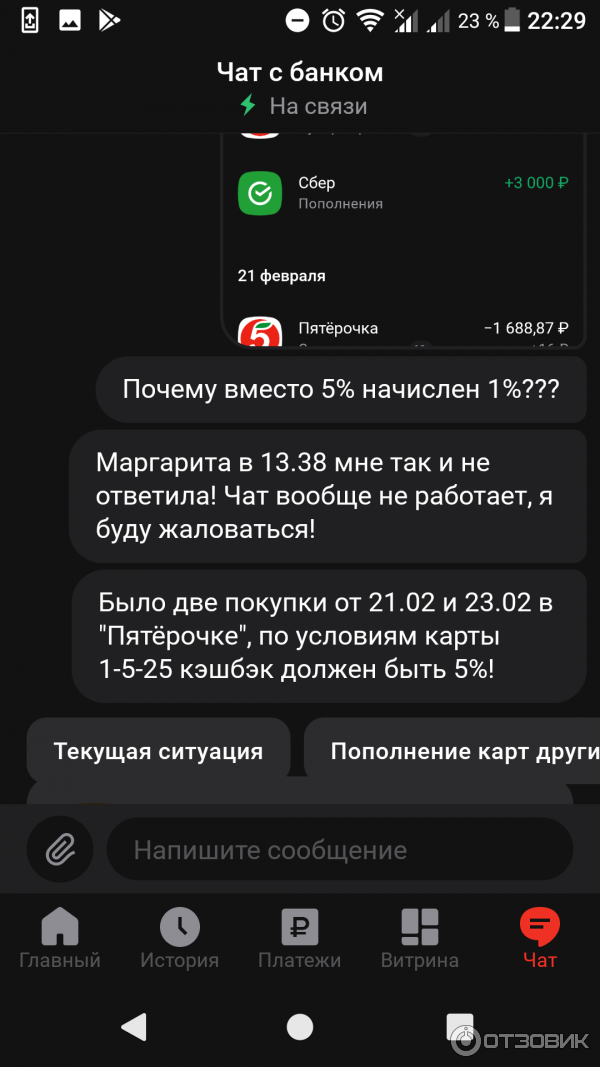Tap the paperclip attach icon
The width and height of the screenshot is (600, 1067).
pos(60,850)
